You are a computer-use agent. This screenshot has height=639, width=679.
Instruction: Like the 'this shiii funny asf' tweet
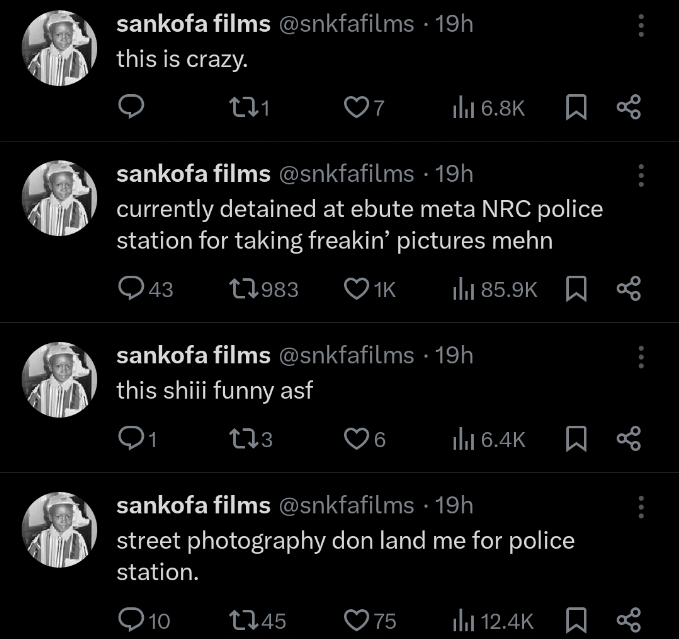(355, 438)
